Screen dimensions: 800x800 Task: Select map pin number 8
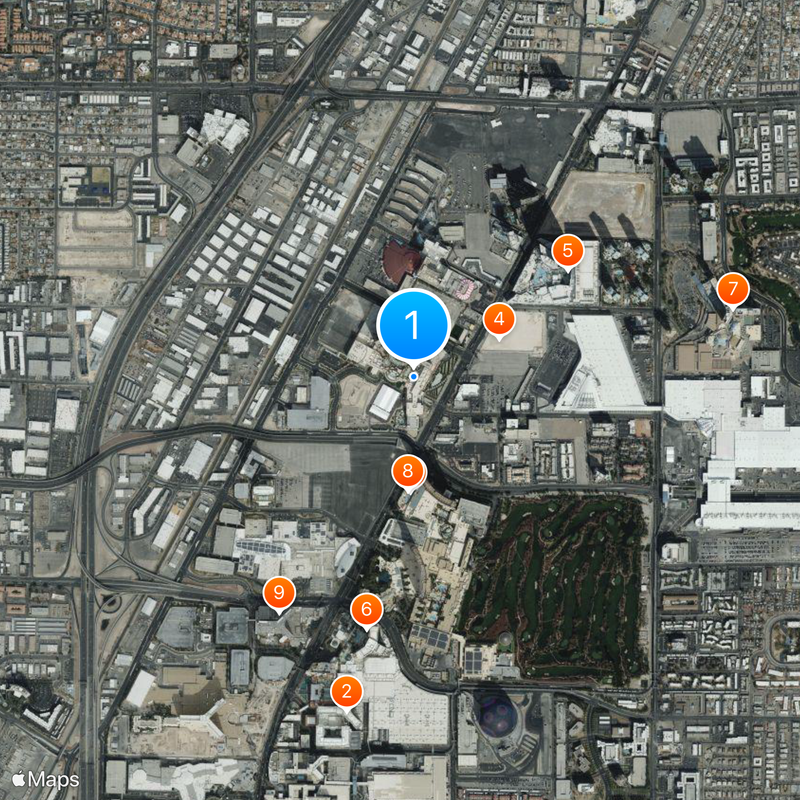pyautogui.click(x=408, y=470)
